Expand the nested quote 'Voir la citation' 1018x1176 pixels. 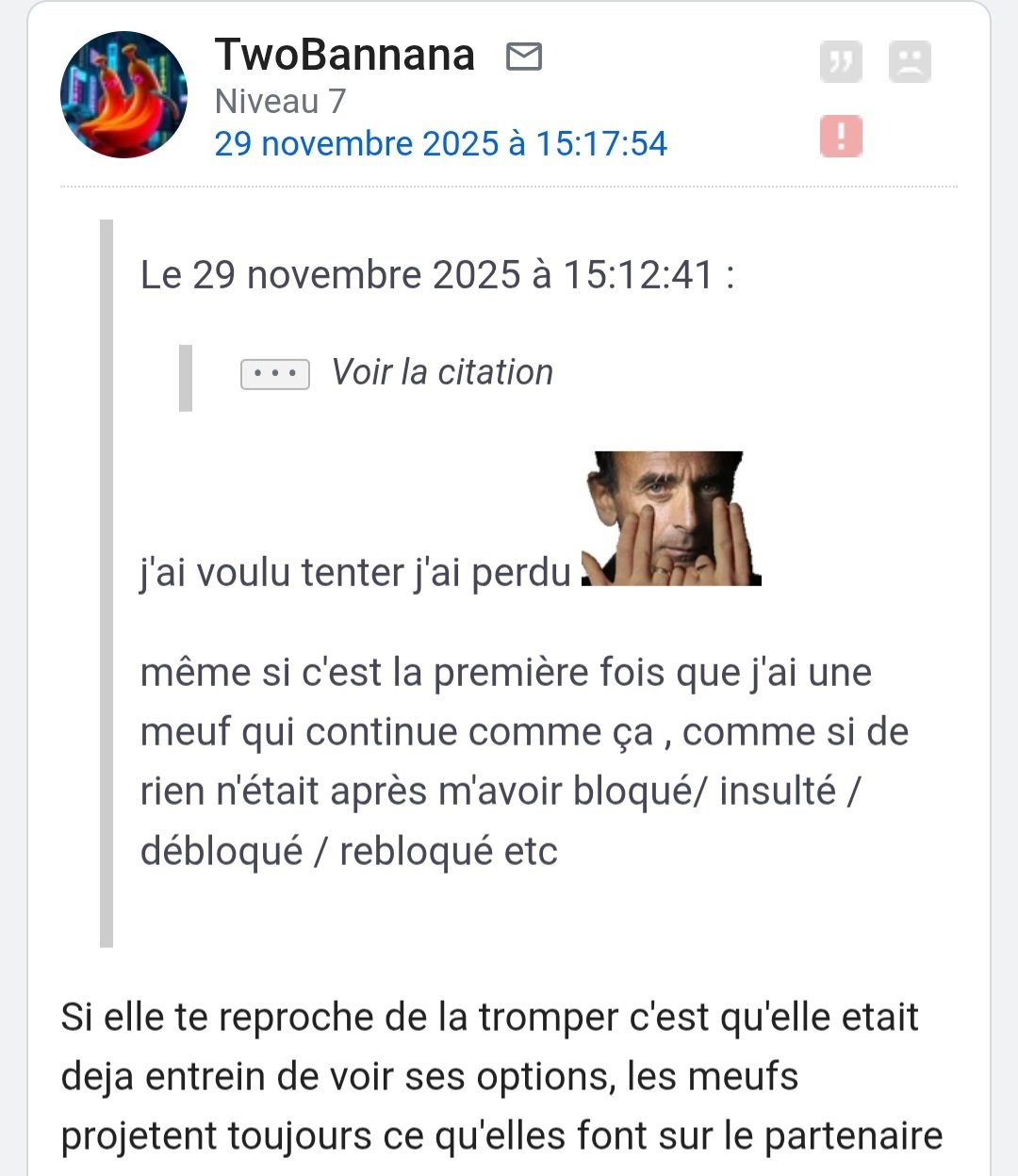point(275,374)
